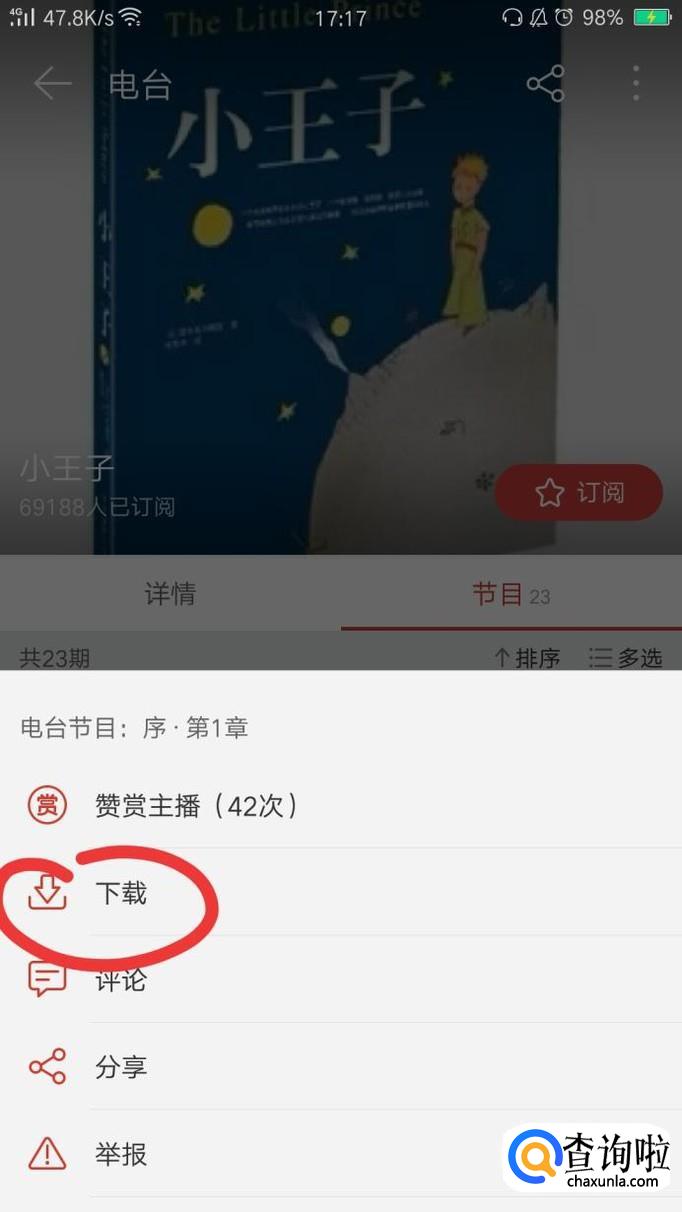Switch to the 详情 tab
Screen dimensions: 682x1212
(170, 594)
